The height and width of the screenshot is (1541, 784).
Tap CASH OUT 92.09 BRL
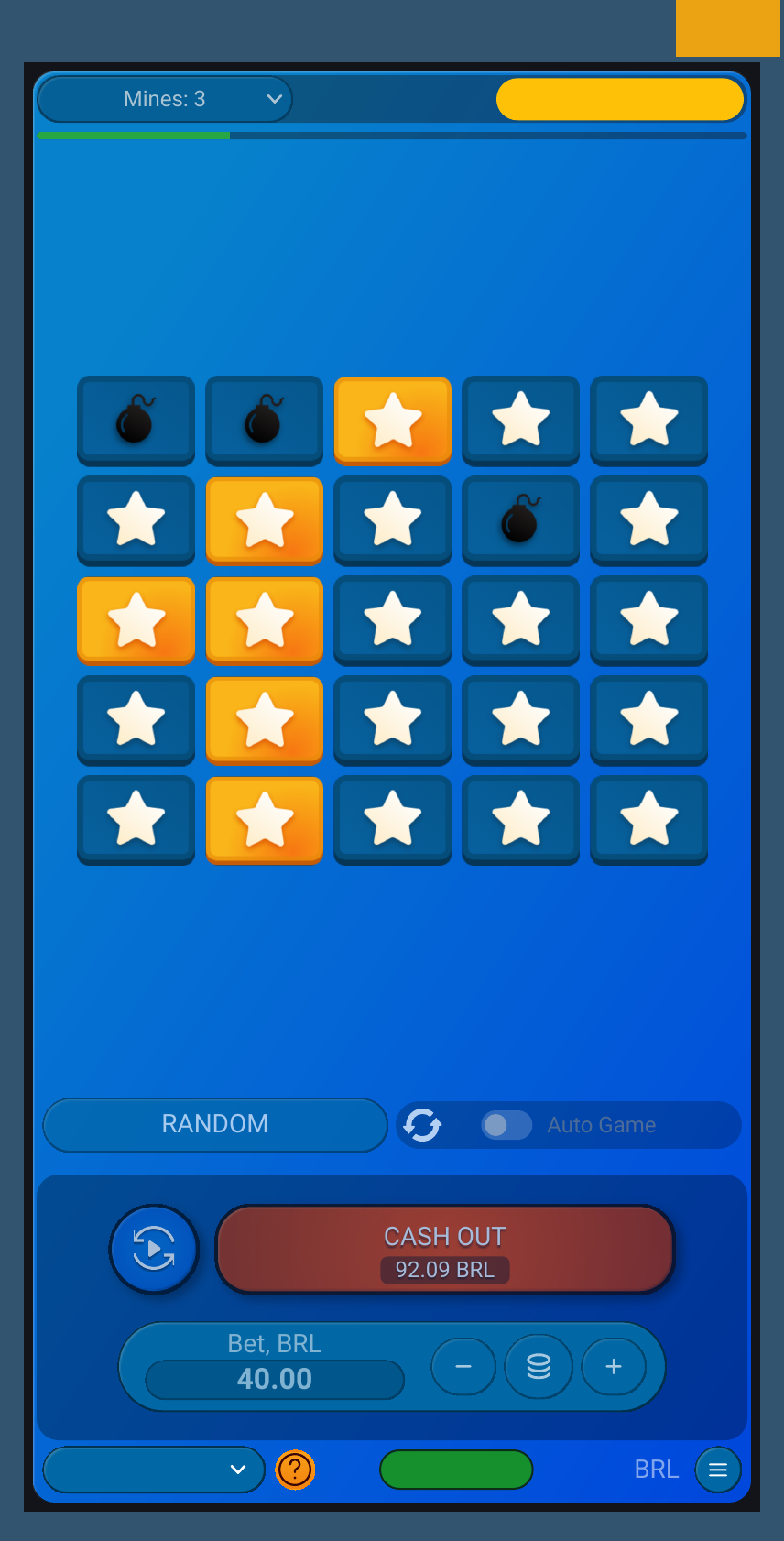[x=445, y=1250]
